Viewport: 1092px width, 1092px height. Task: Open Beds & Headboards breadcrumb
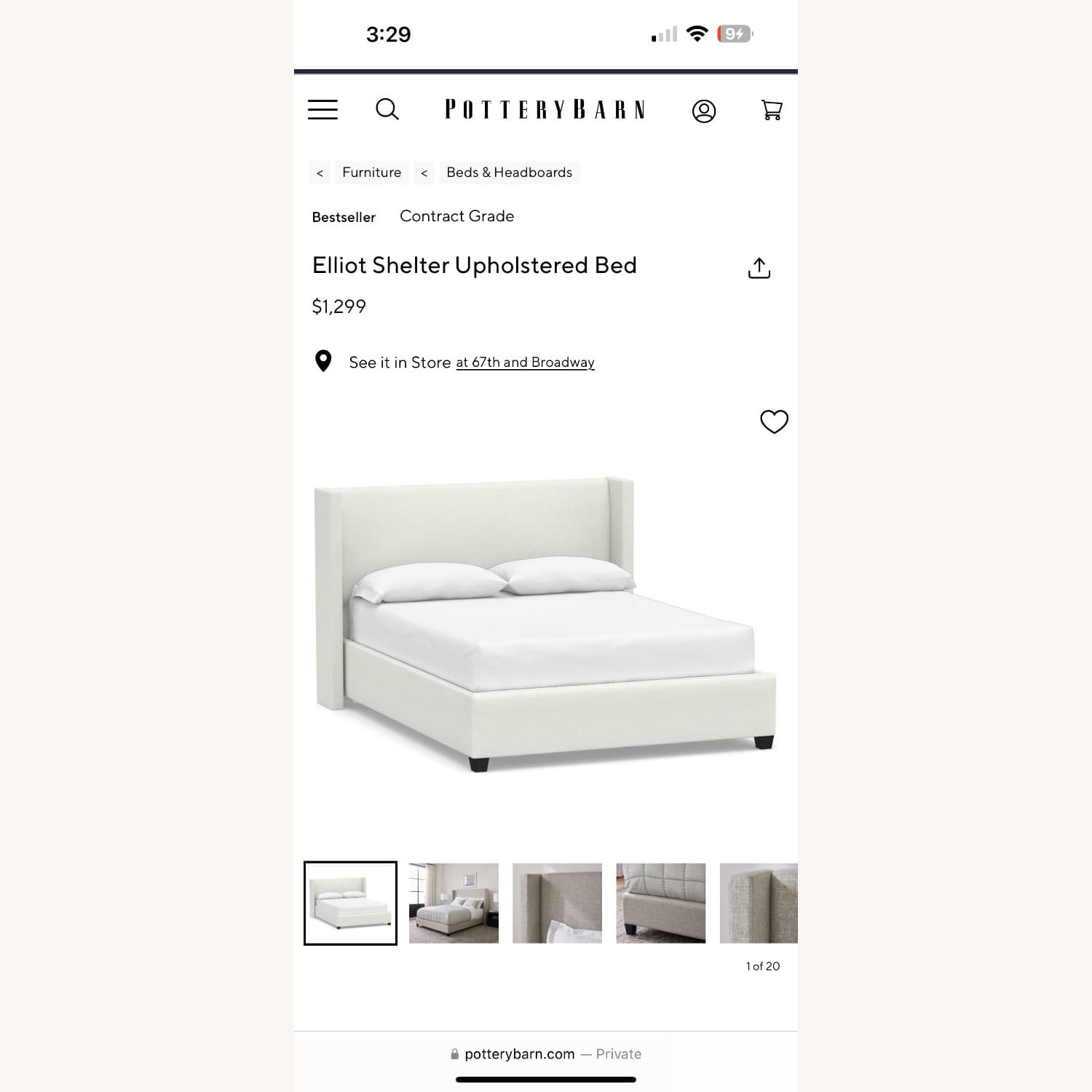coord(509,173)
